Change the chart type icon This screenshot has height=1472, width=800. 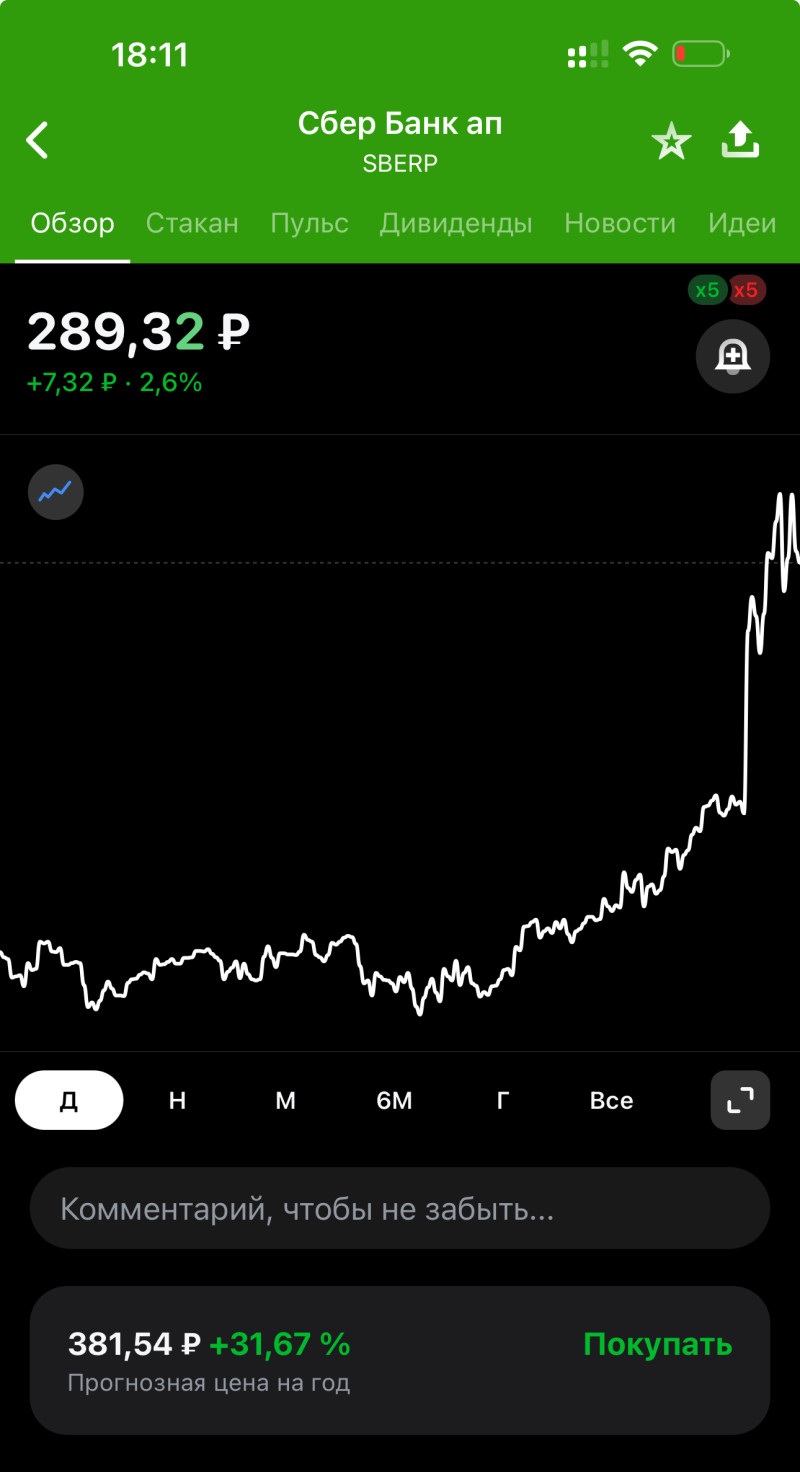56,492
